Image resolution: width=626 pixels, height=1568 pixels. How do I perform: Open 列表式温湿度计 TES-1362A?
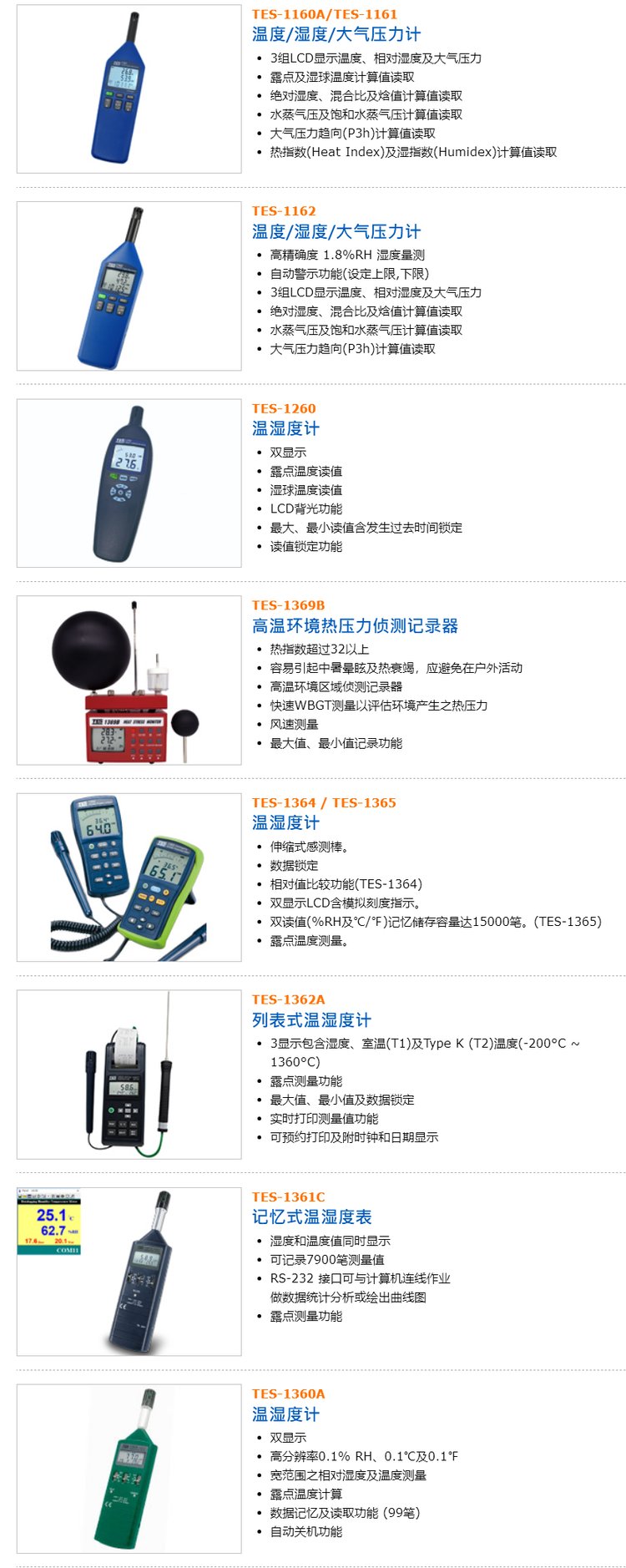point(311,1019)
